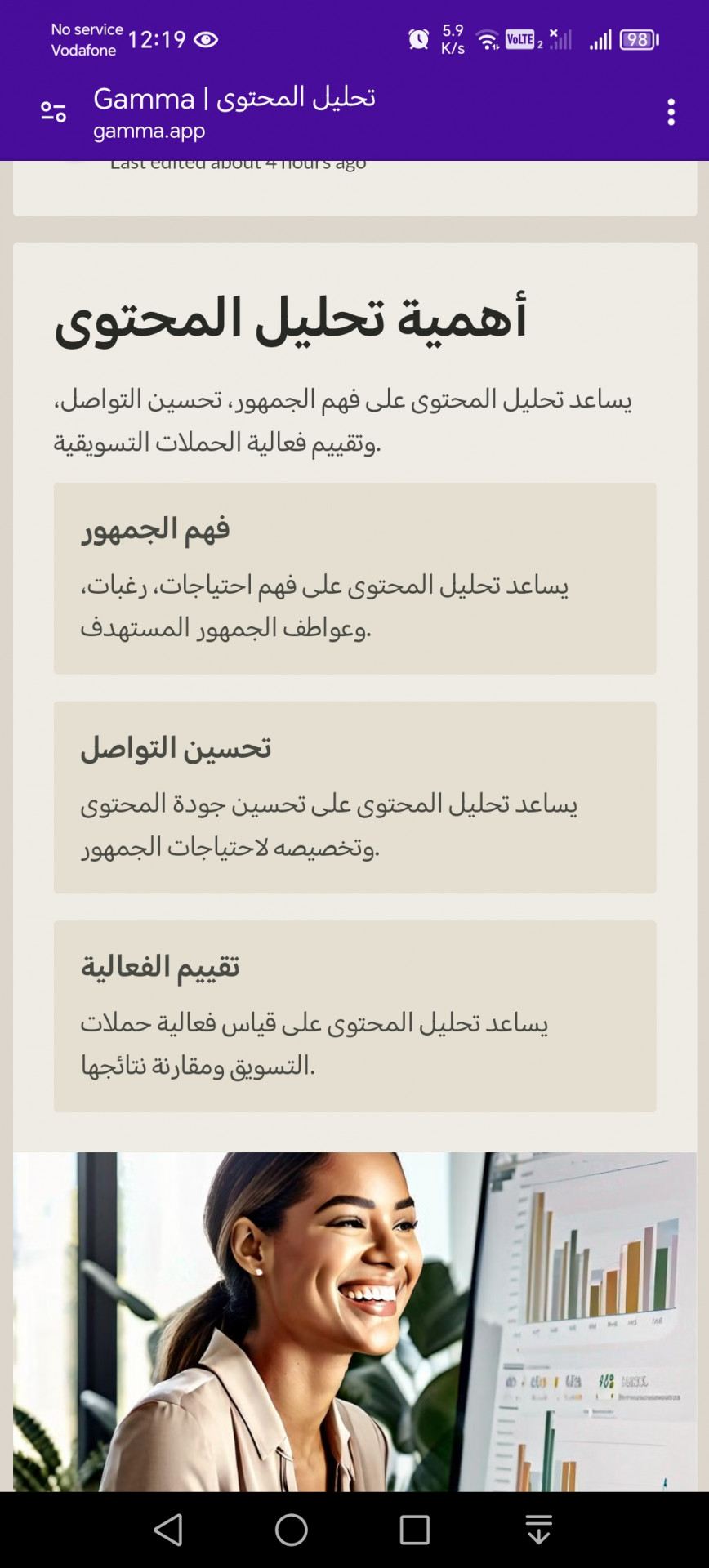Open the browser overflow menu
This screenshot has width=709, height=1568.
(671, 112)
